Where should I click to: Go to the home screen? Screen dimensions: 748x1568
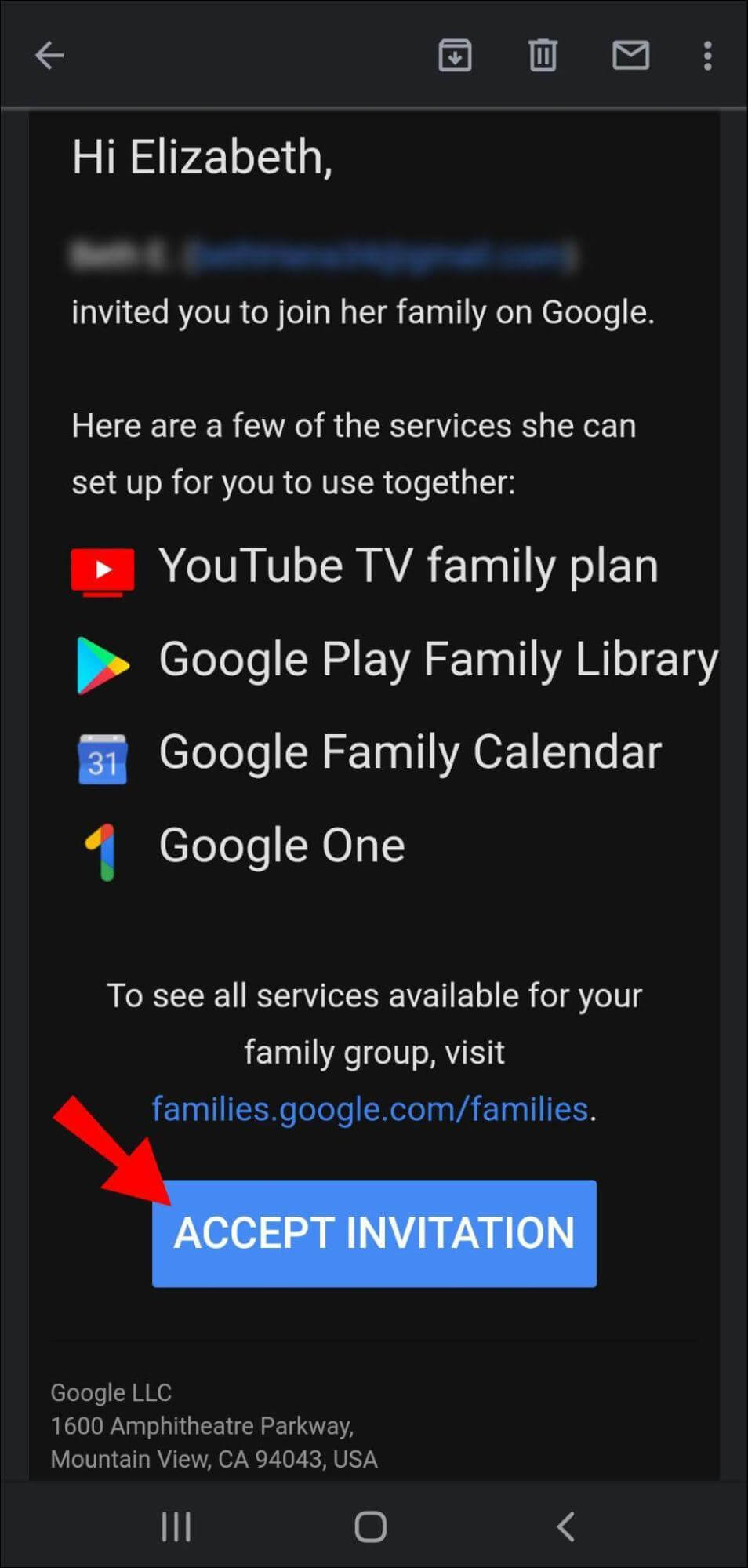(x=370, y=1526)
